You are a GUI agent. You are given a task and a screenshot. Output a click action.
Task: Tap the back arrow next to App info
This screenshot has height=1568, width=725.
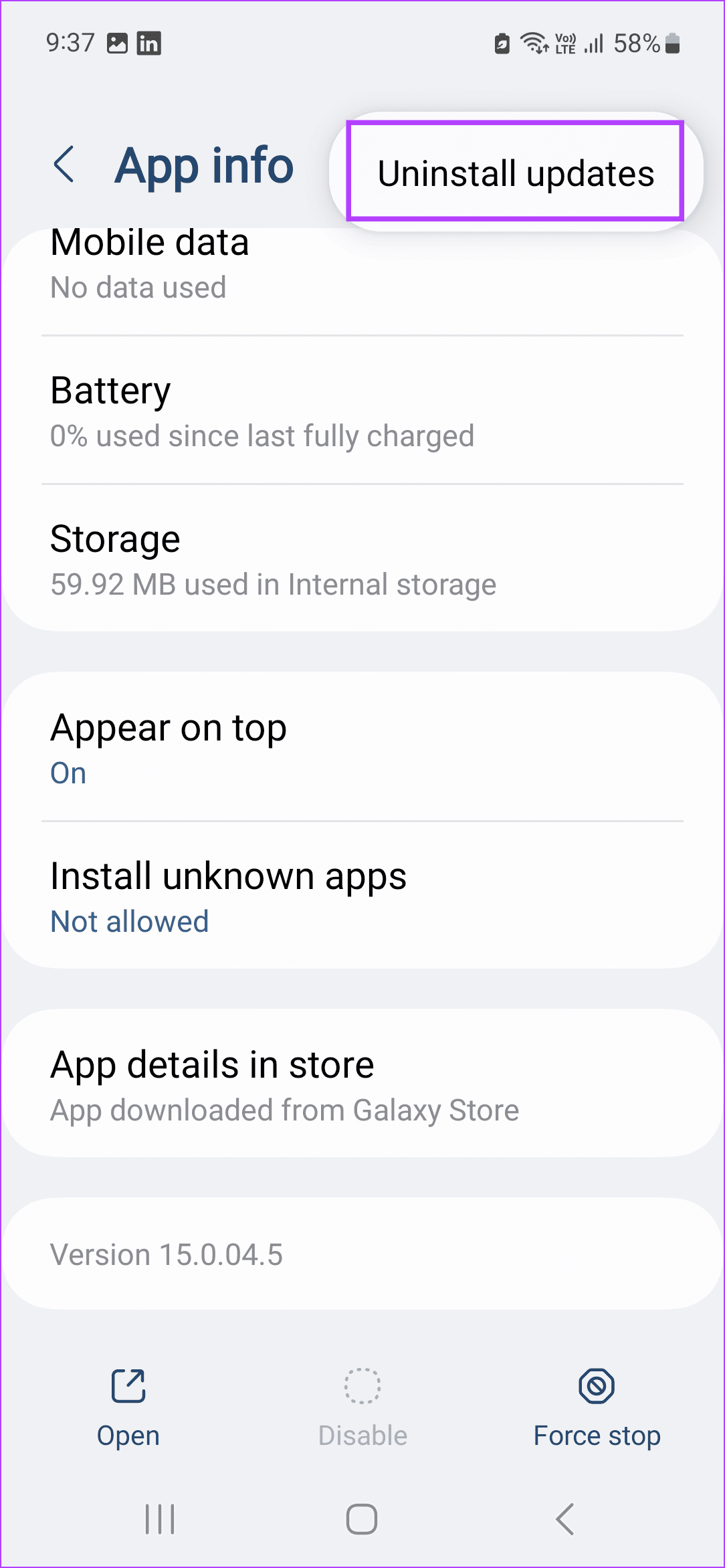(65, 165)
